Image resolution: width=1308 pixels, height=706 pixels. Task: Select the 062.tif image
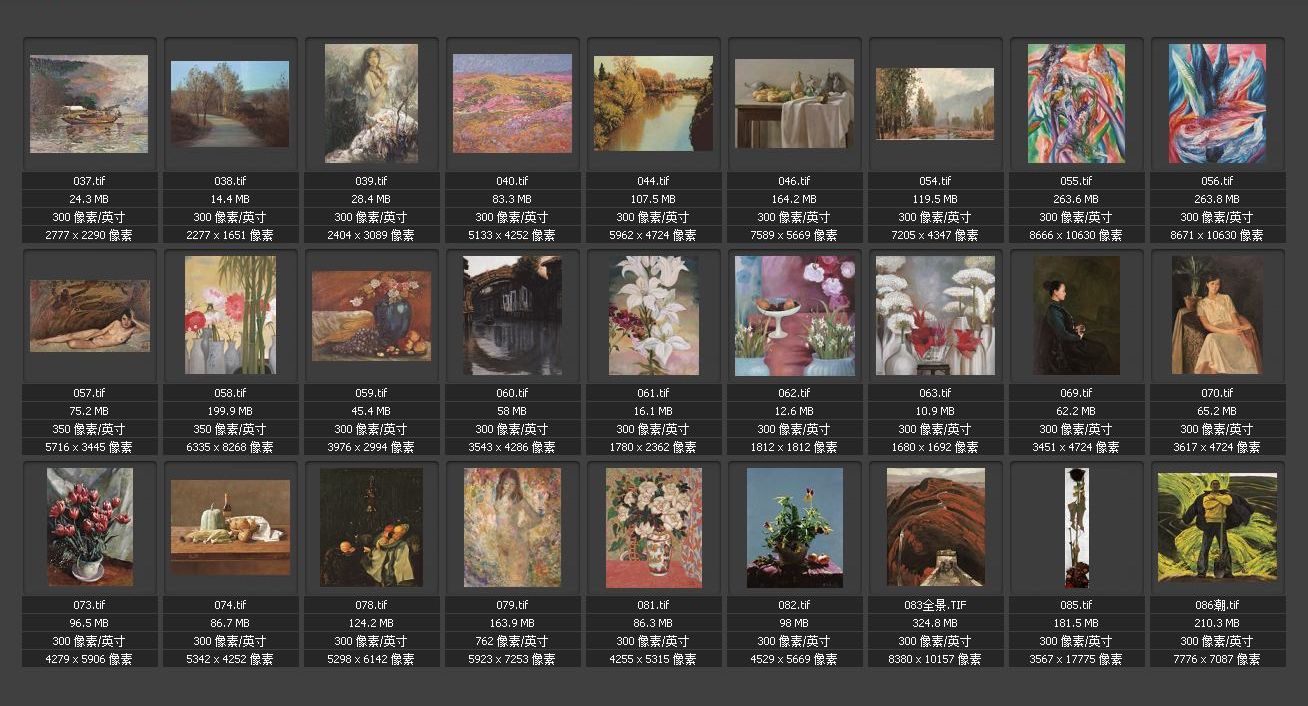[794, 315]
